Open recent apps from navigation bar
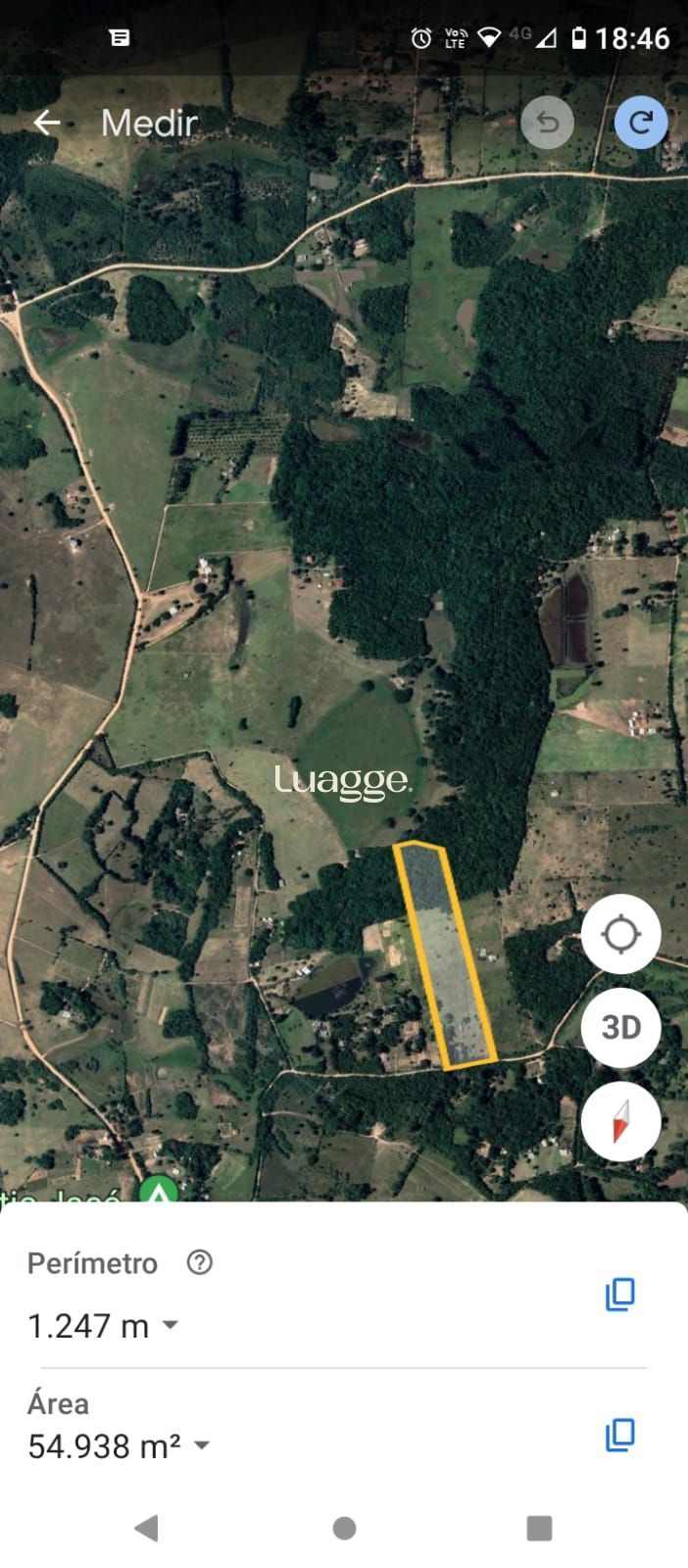Viewport: 688px width, 1568px height. tap(539, 1528)
